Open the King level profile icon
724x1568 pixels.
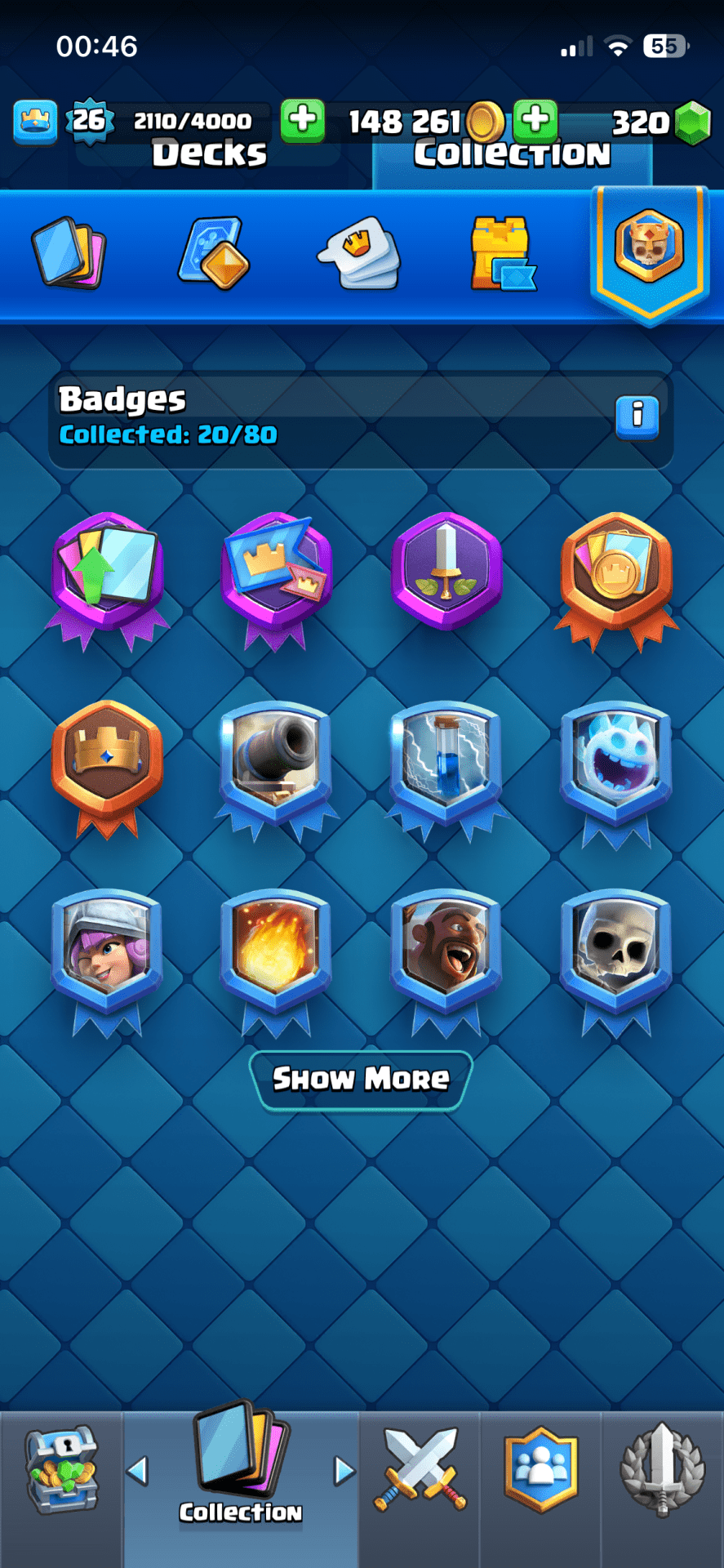coord(35,122)
